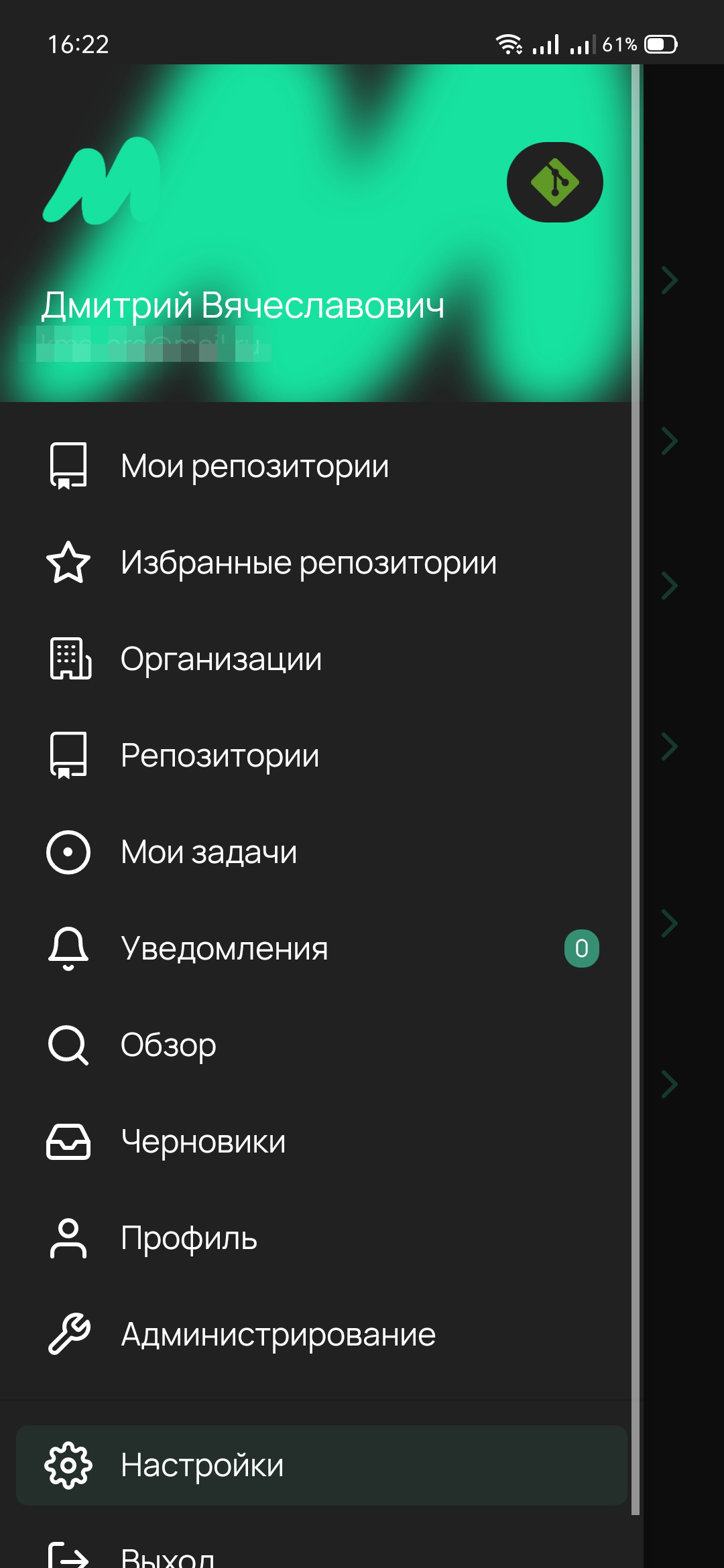Open Мои репозитории
Image resolution: width=724 pixels, height=1568 pixels.
tap(255, 466)
